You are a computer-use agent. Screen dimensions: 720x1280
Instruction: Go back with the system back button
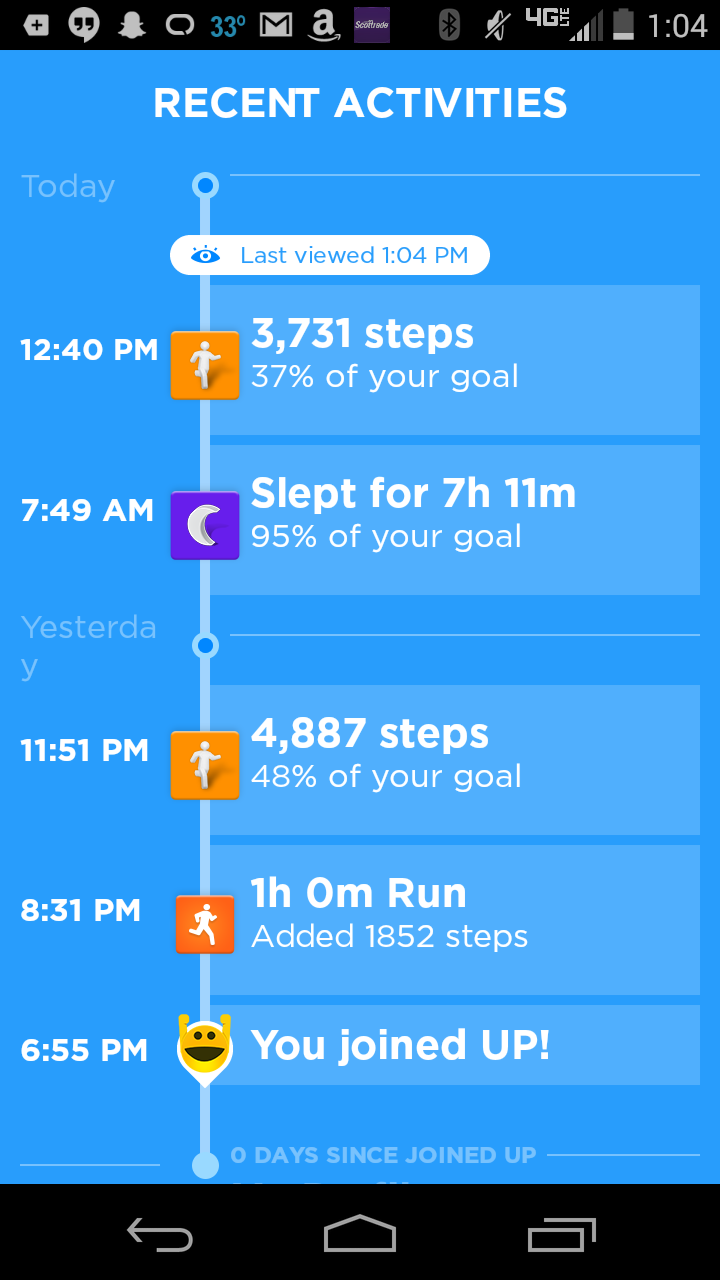pyautogui.click(x=160, y=1235)
